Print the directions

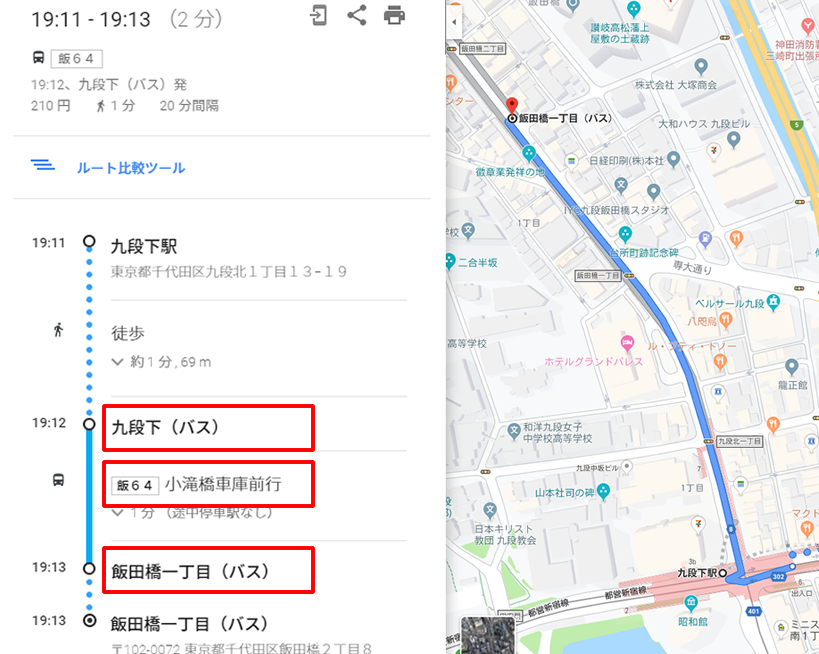[x=395, y=16]
